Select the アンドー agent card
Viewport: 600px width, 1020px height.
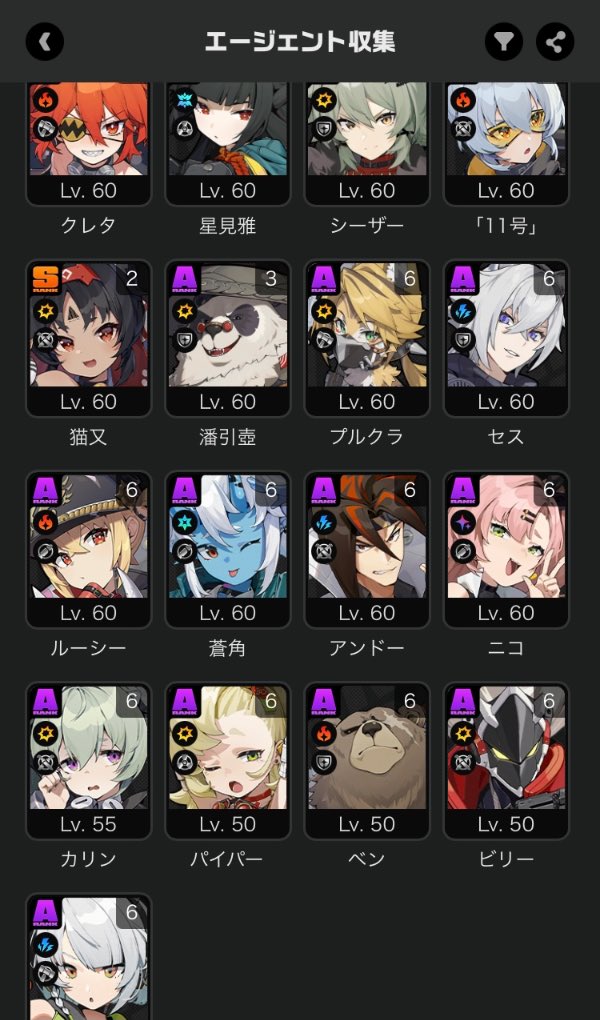click(367, 550)
